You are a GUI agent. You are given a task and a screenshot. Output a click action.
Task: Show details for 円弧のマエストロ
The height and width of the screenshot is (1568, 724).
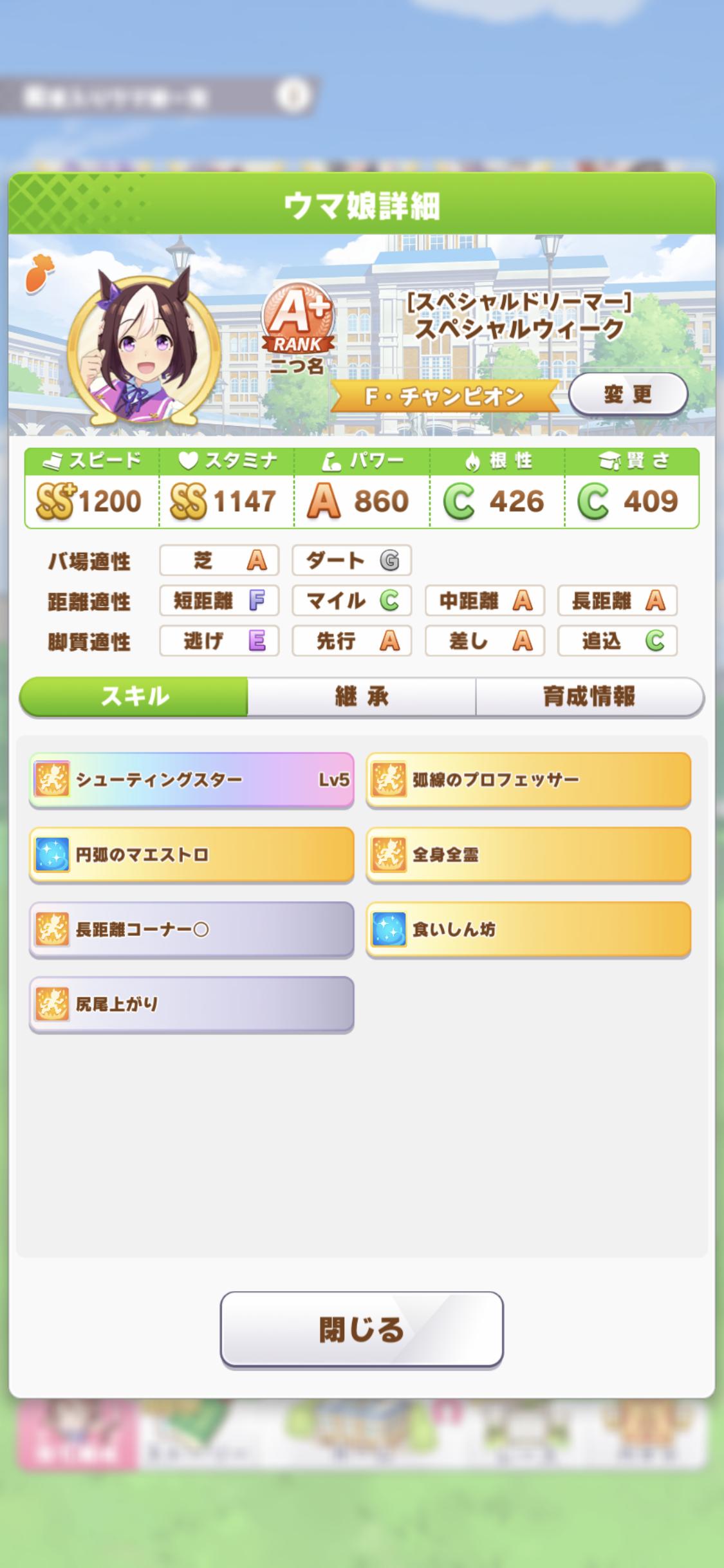click(x=191, y=854)
